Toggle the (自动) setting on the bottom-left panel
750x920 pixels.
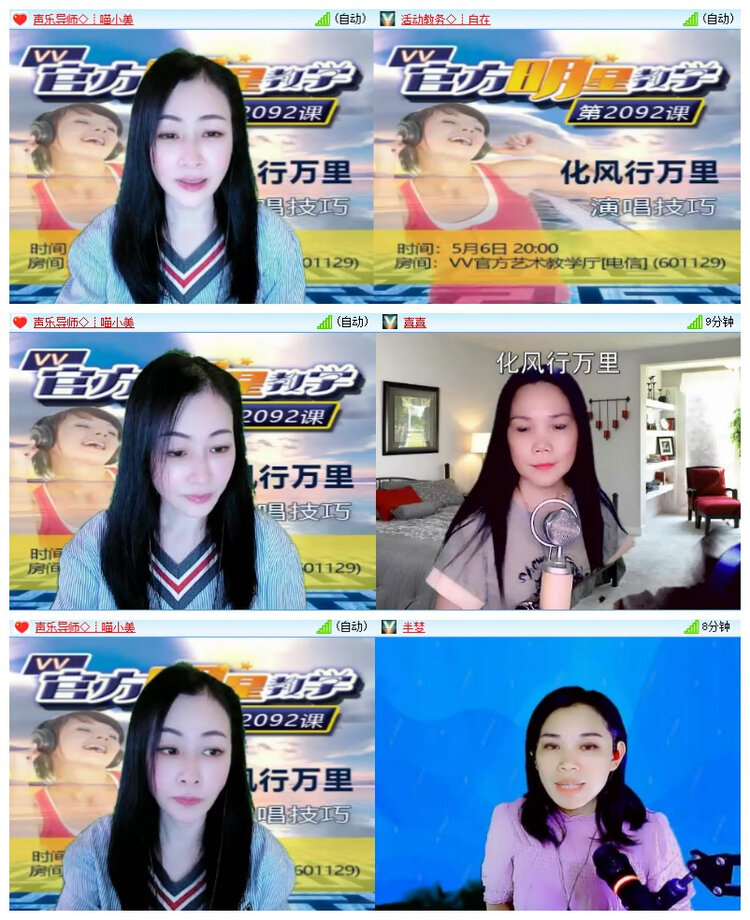click(x=352, y=628)
